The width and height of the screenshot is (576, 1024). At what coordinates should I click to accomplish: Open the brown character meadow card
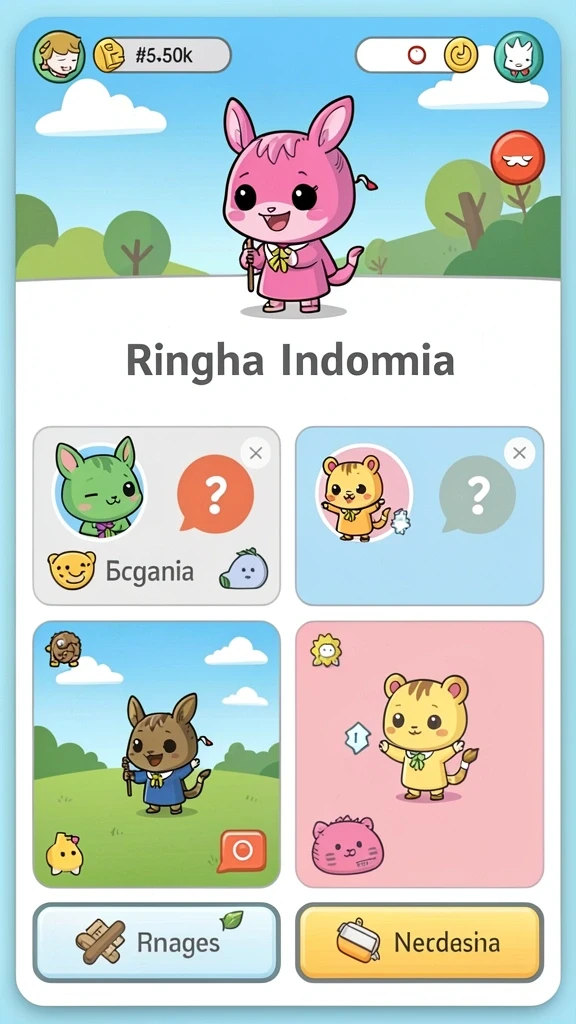click(x=157, y=754)
